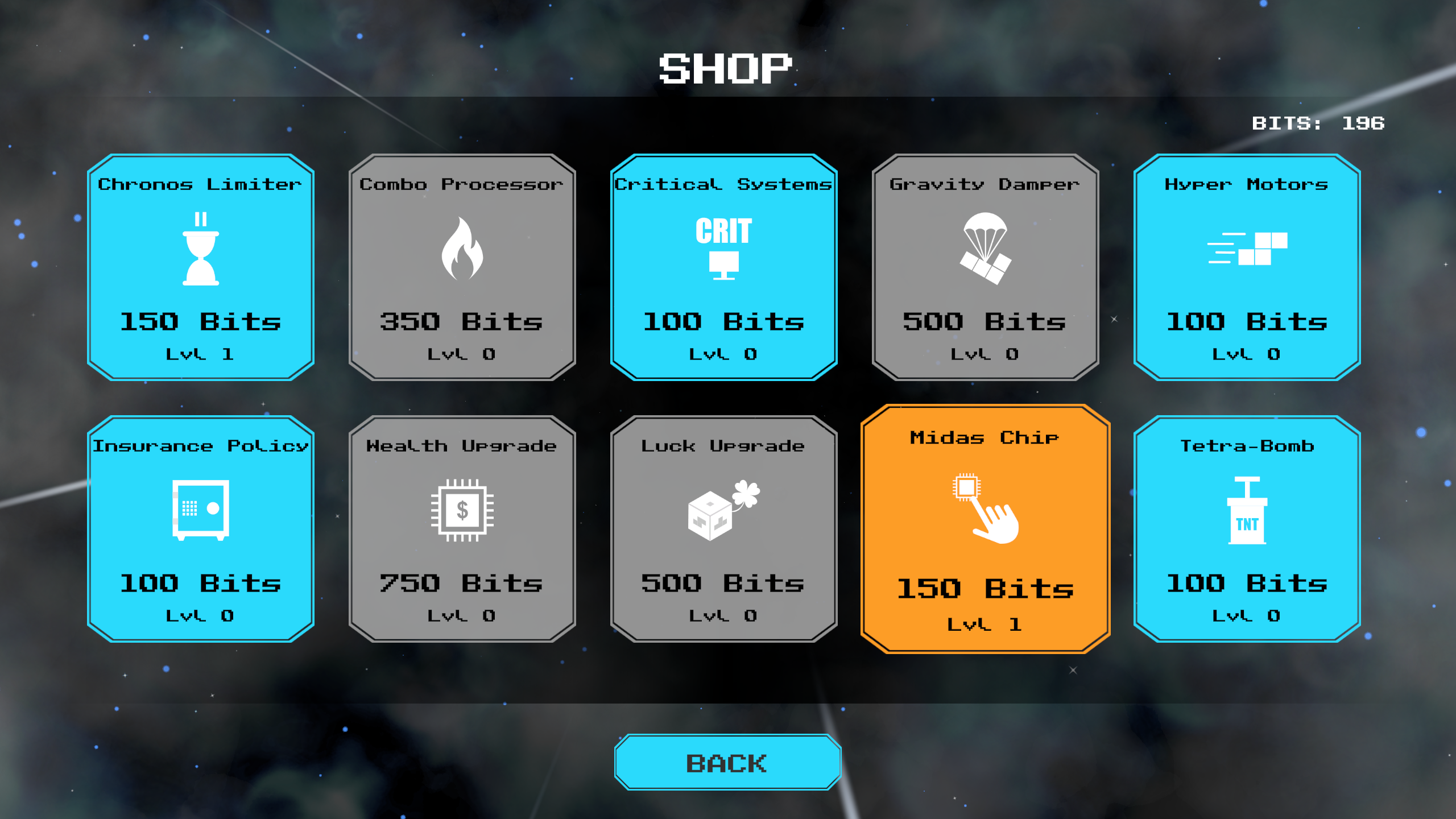
Task: Buy the Tetra-Bomb for 100 Bits
Action: tap(1247, 529)
